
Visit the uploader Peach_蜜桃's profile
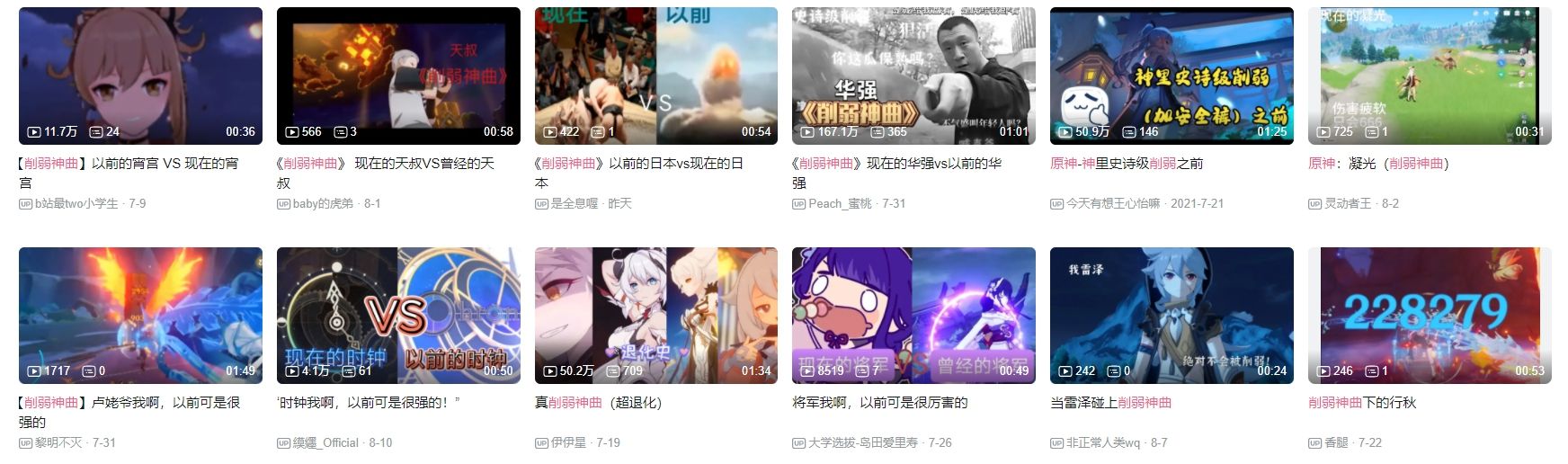tap(840, 204)
